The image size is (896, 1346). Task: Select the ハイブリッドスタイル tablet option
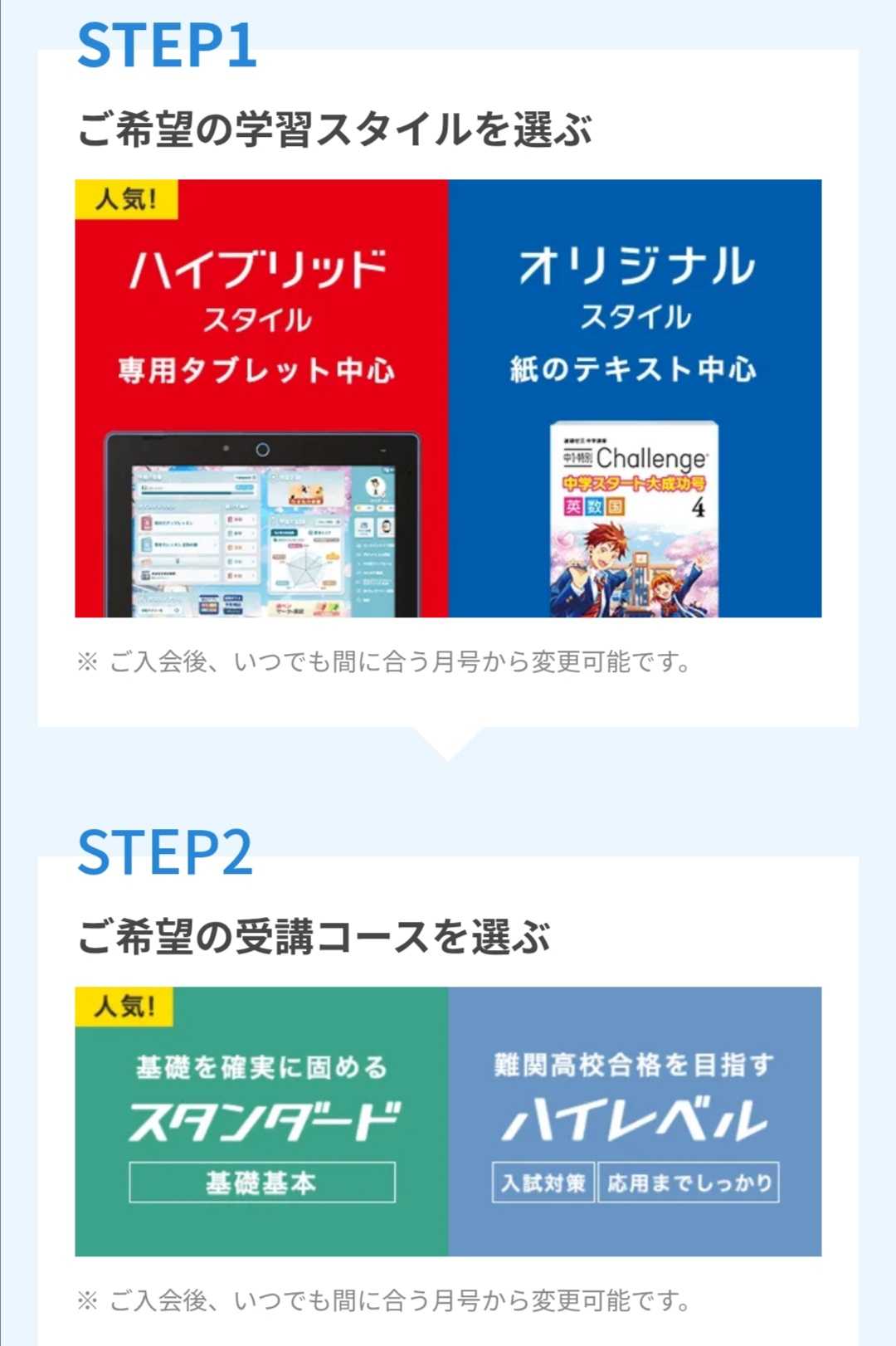coord(261,398)
